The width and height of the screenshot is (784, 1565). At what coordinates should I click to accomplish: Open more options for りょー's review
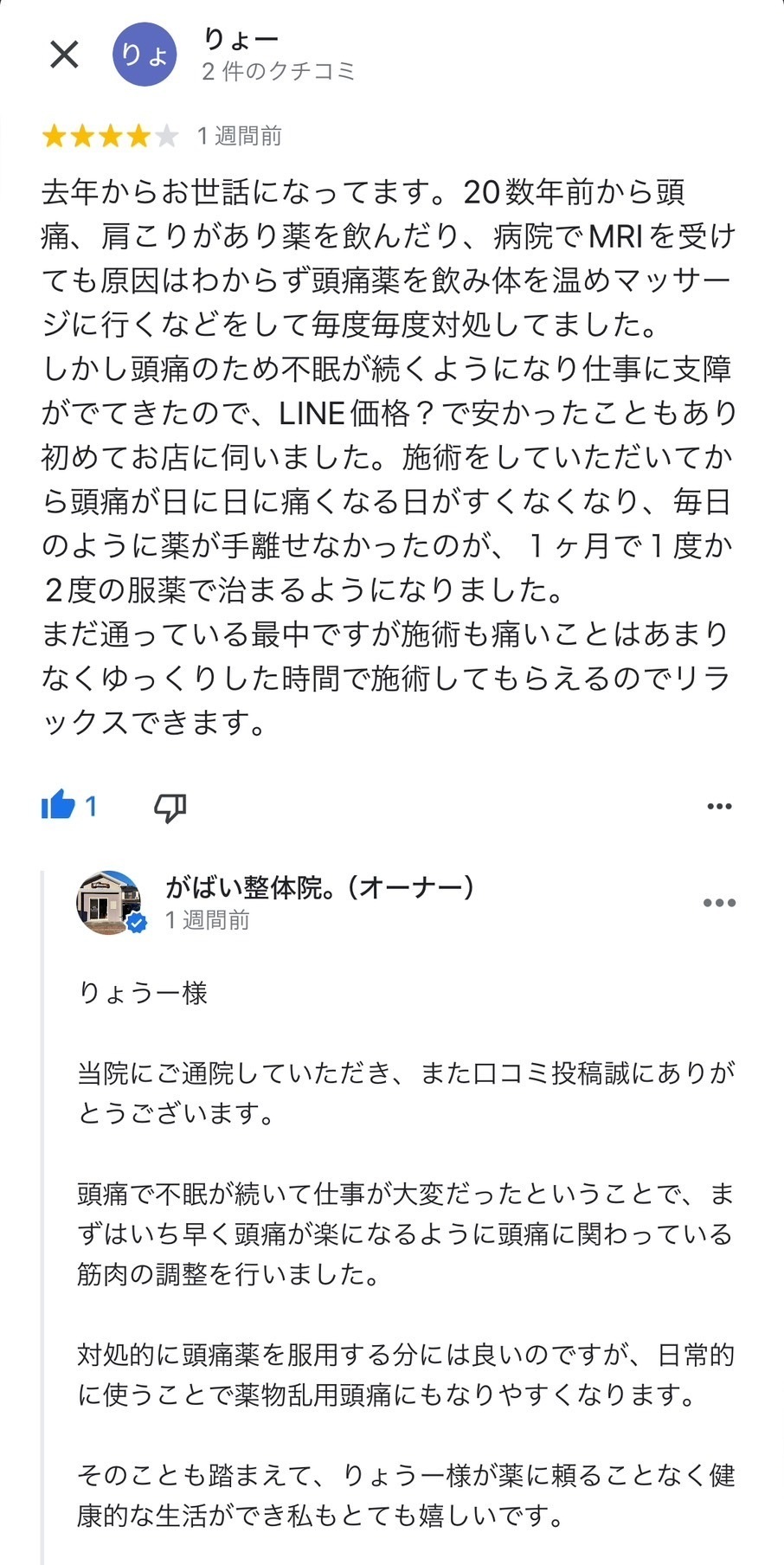719,806
